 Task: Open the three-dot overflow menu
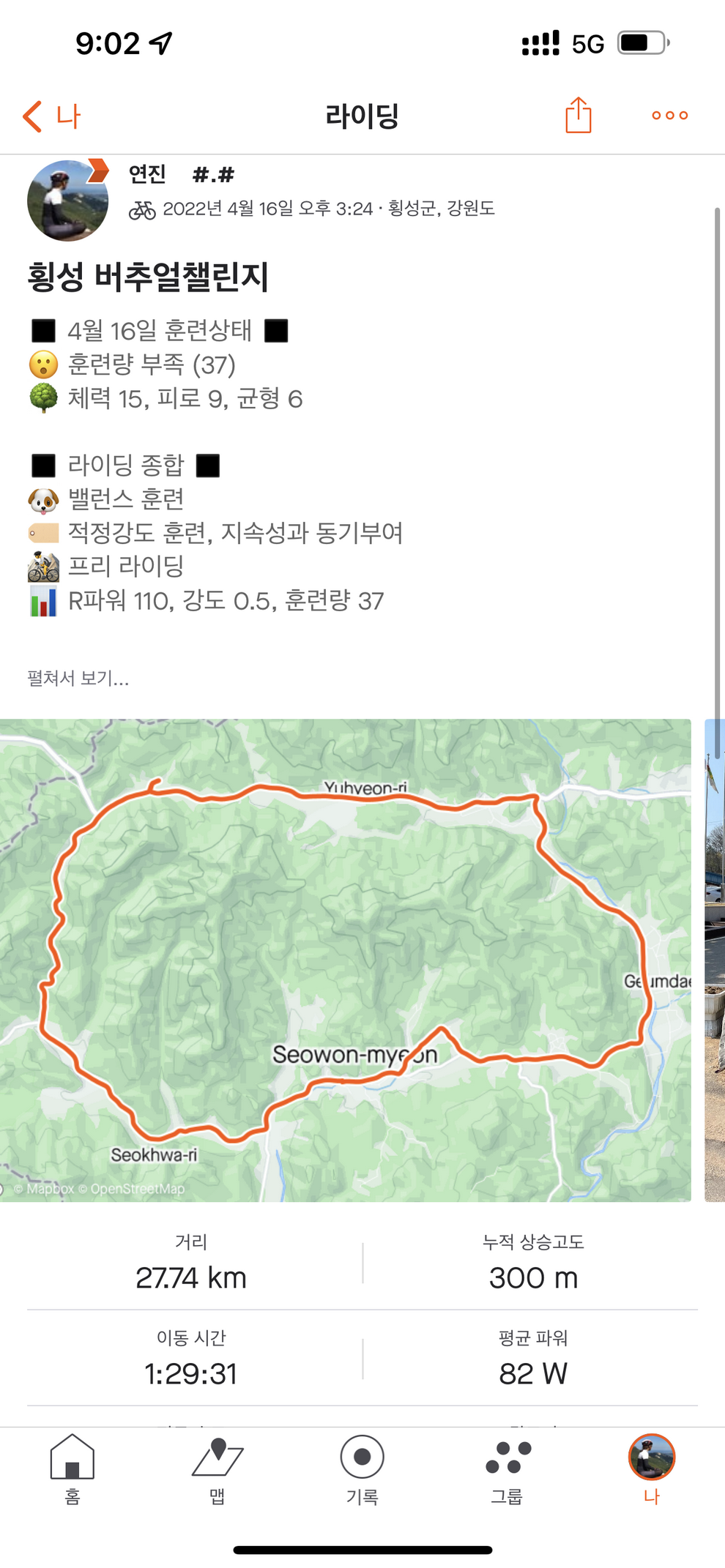click(669, 116)
